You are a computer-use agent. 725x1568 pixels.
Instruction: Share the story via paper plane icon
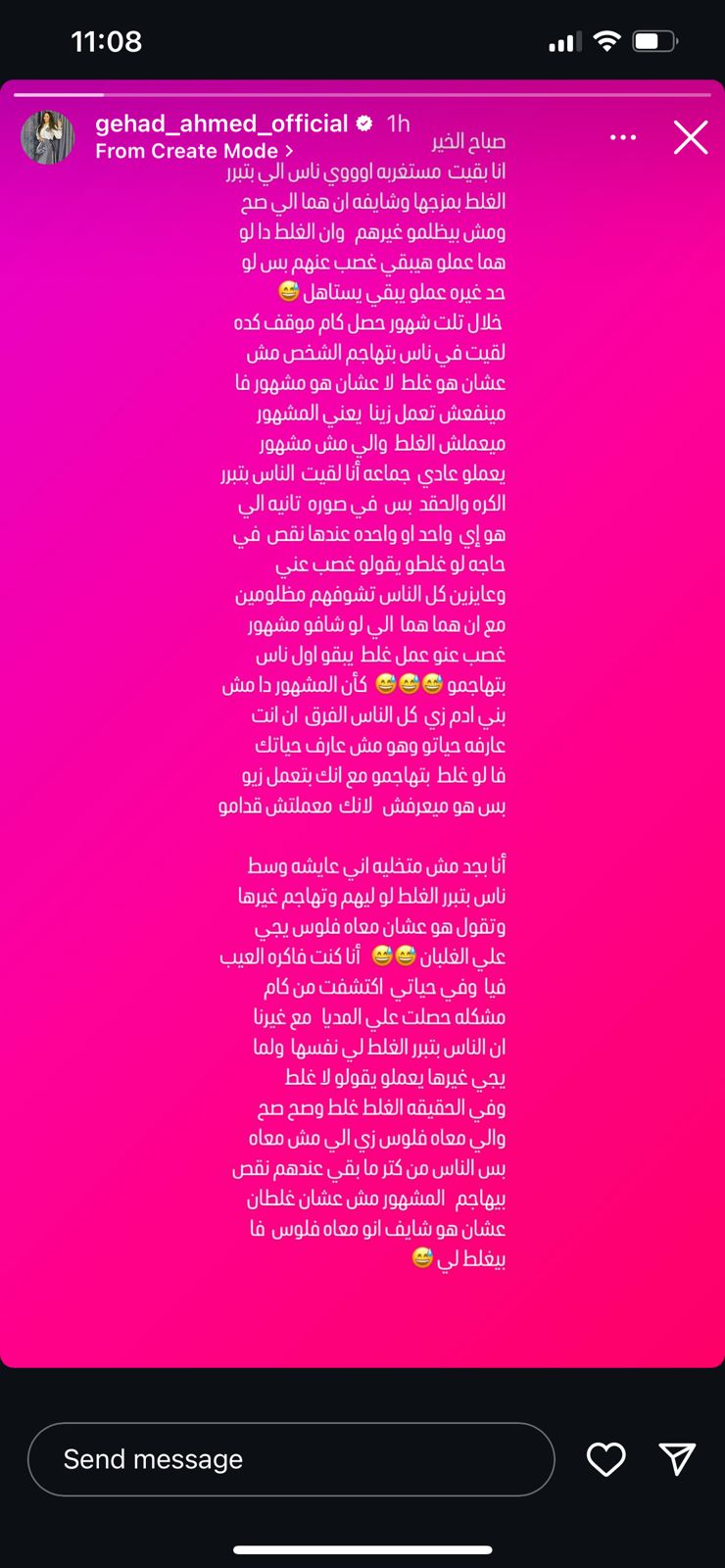coord(677,1458)
